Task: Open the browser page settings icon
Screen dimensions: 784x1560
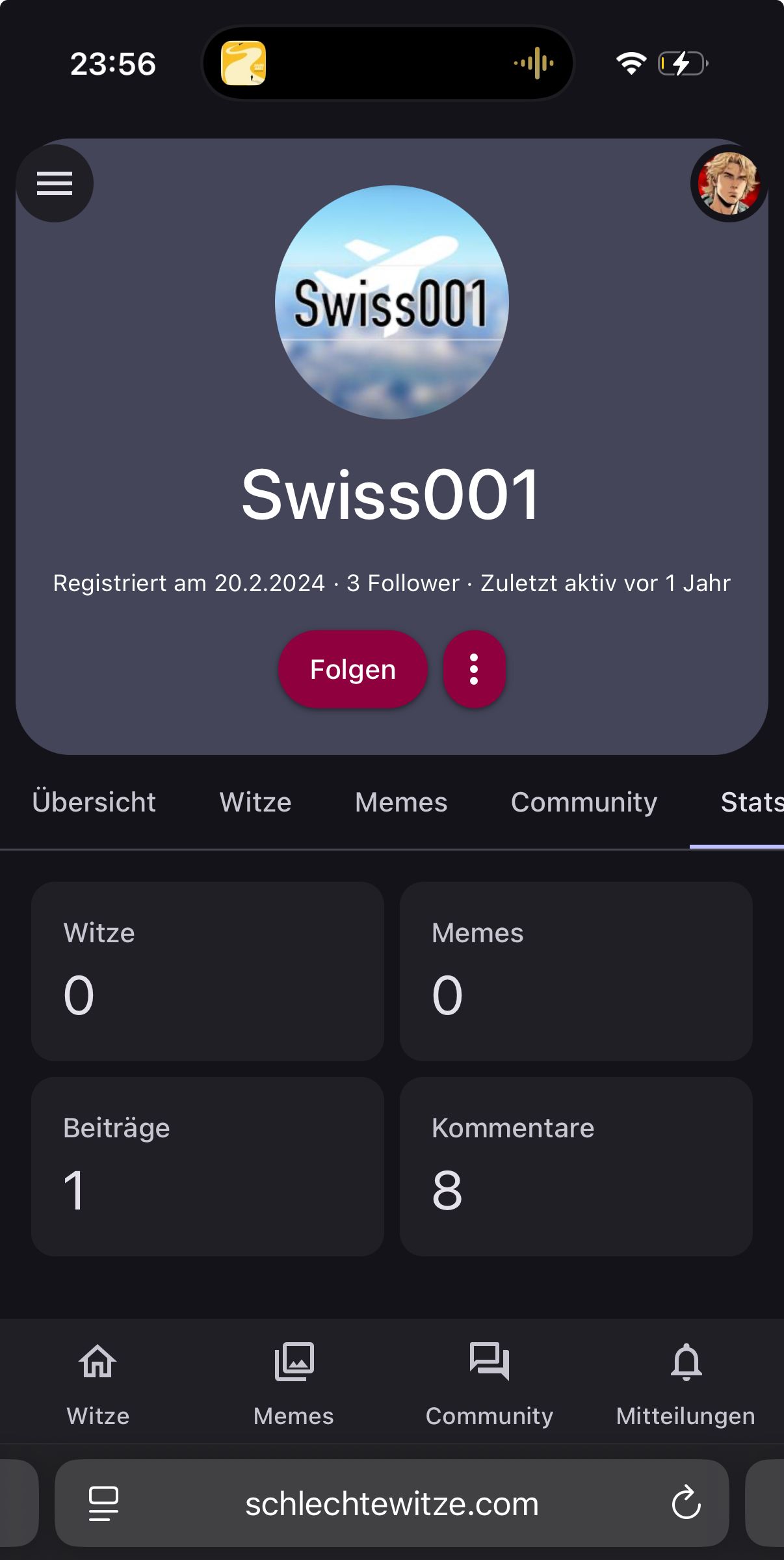Action: (103, 1503)
